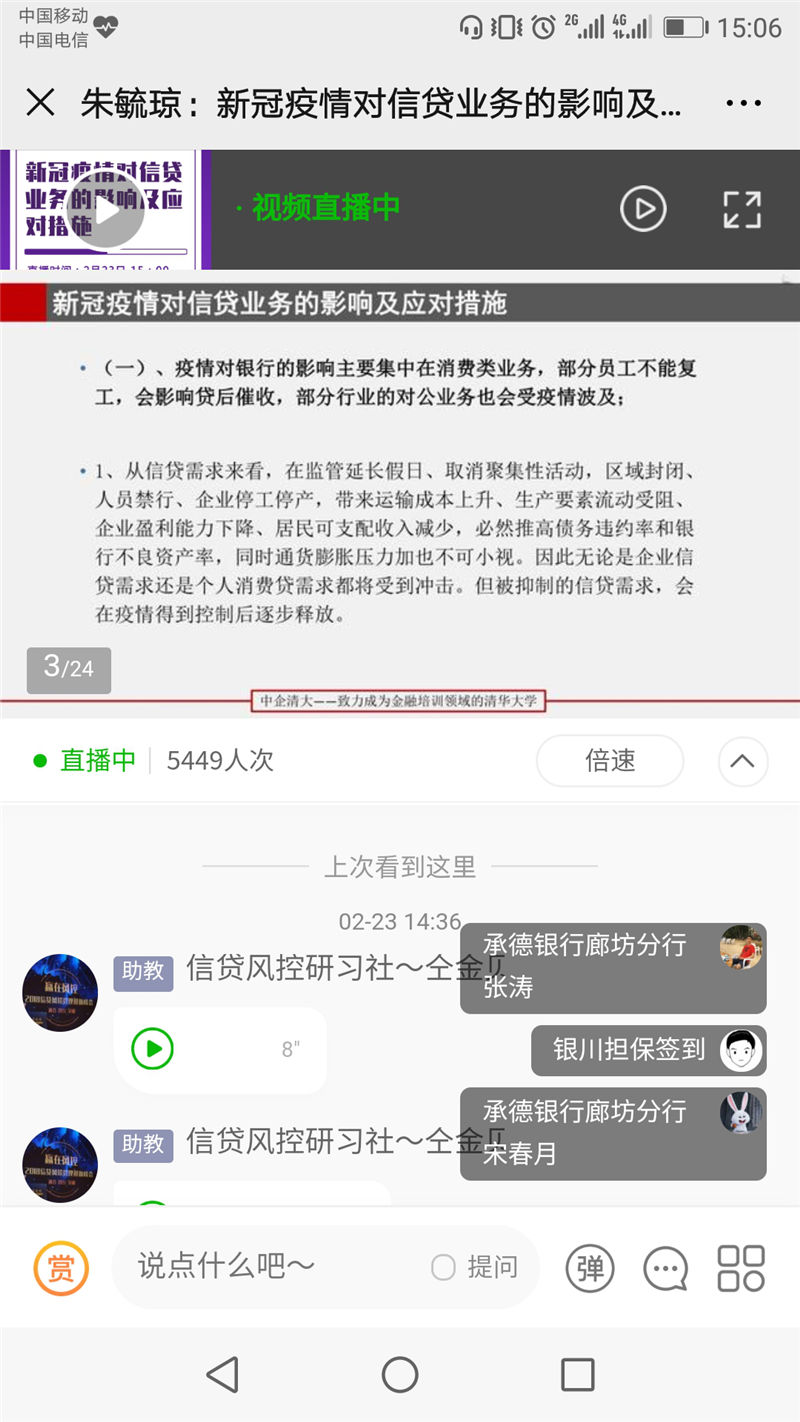Toggle the 弹 danmaku comments
This screenshot has width=800, height=1422.
pyautogui.click(x=590, y=1268)
